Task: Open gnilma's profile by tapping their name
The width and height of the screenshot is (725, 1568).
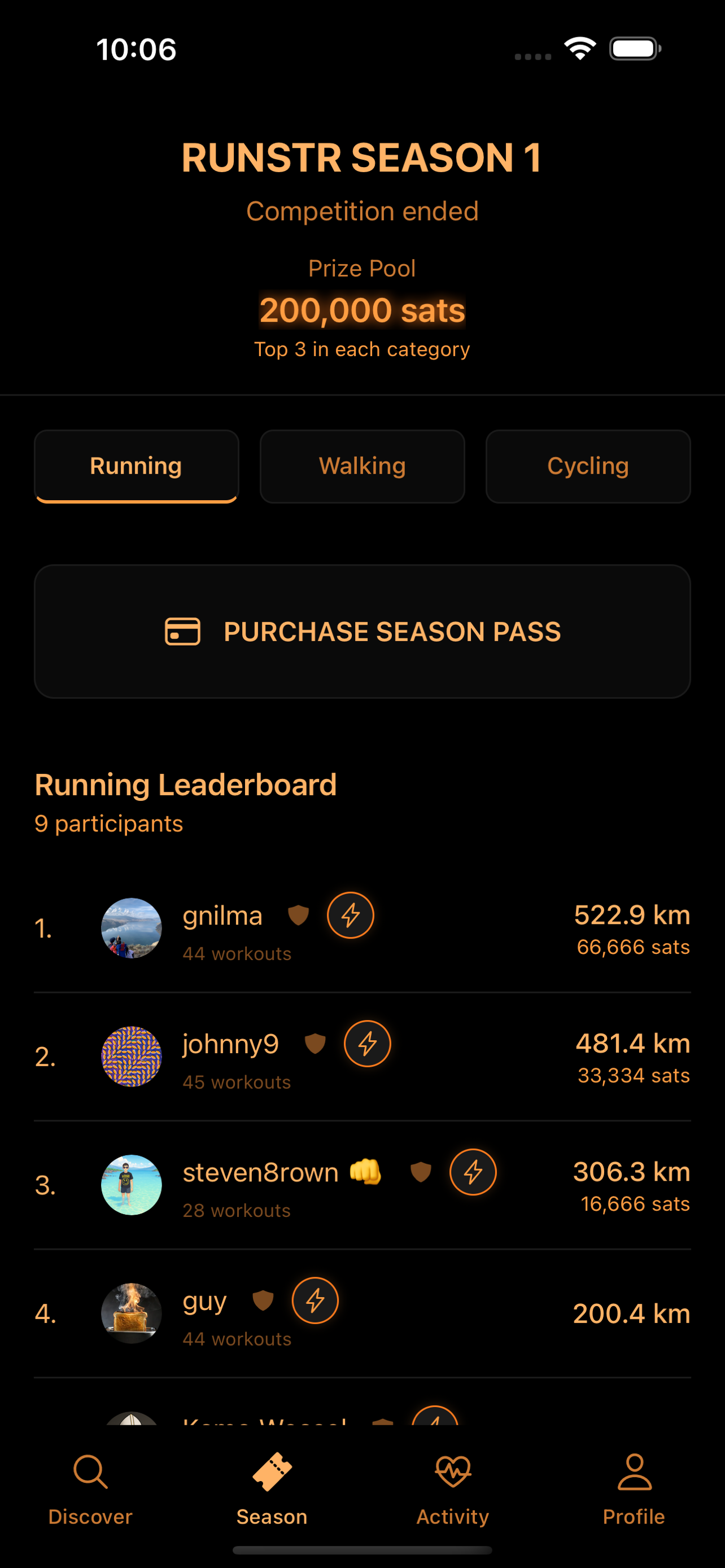Action: (x=221, y=915)
